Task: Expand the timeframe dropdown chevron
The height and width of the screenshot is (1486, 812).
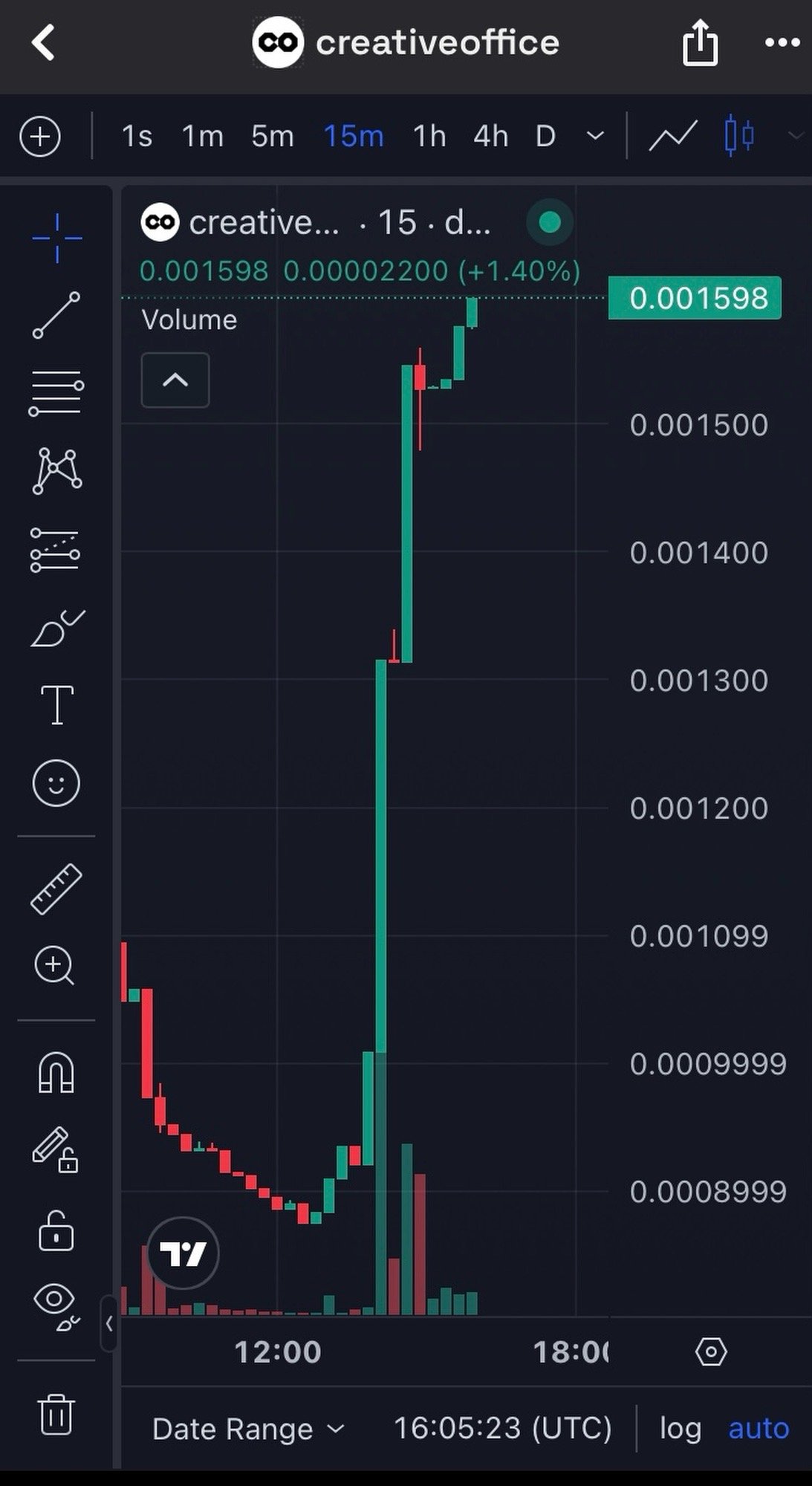Action: [x=595, y=137]
